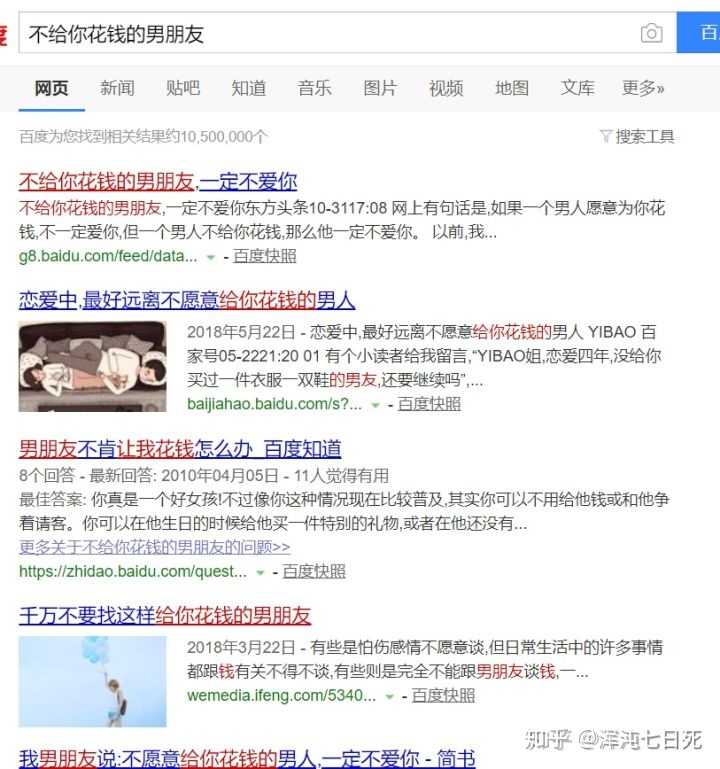Expand the arrow next to zhidao.baidu.com URL
Screen dimensions: 720x769
coord(258,571)
